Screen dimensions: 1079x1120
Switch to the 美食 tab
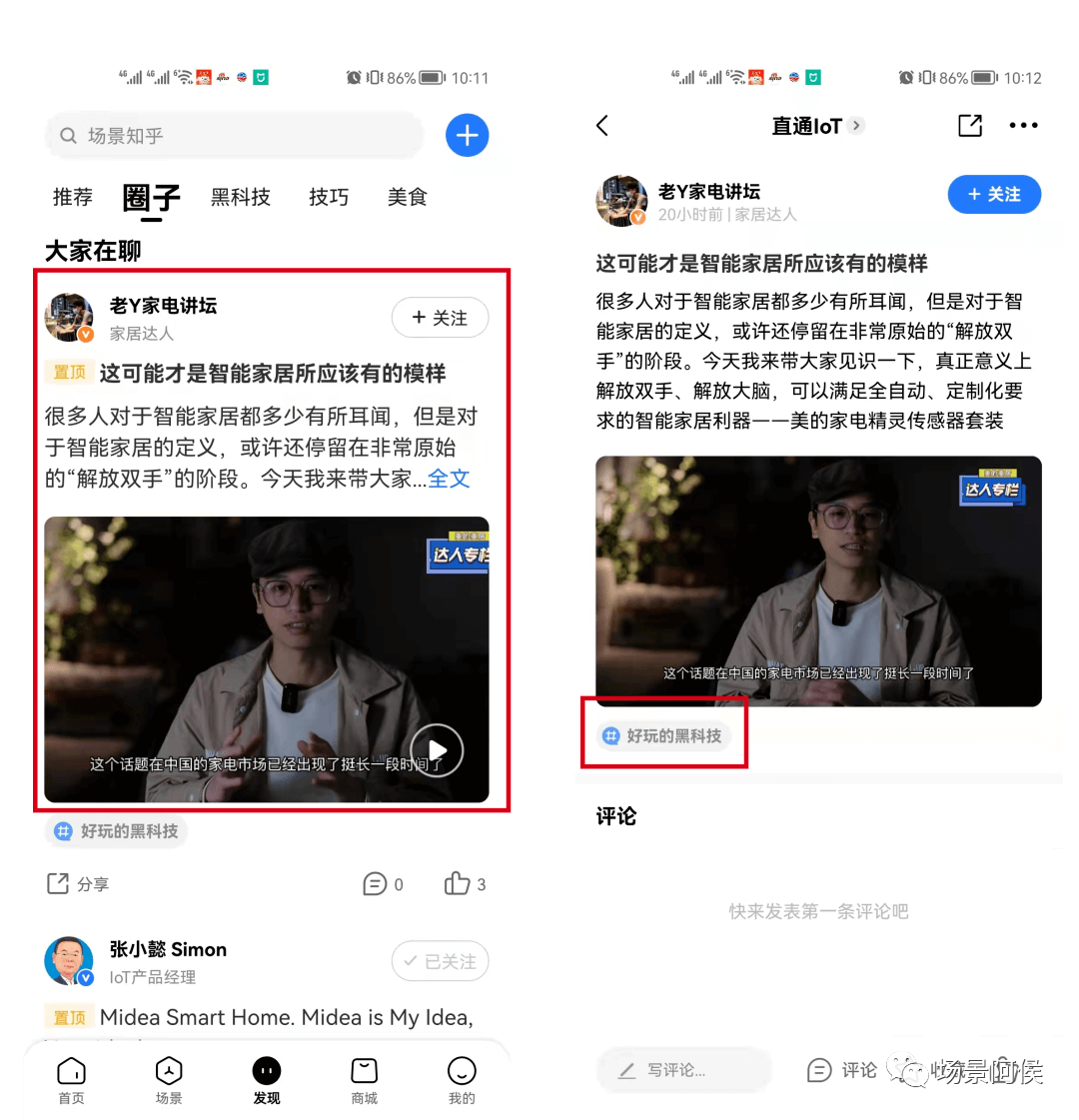point(407,197)
